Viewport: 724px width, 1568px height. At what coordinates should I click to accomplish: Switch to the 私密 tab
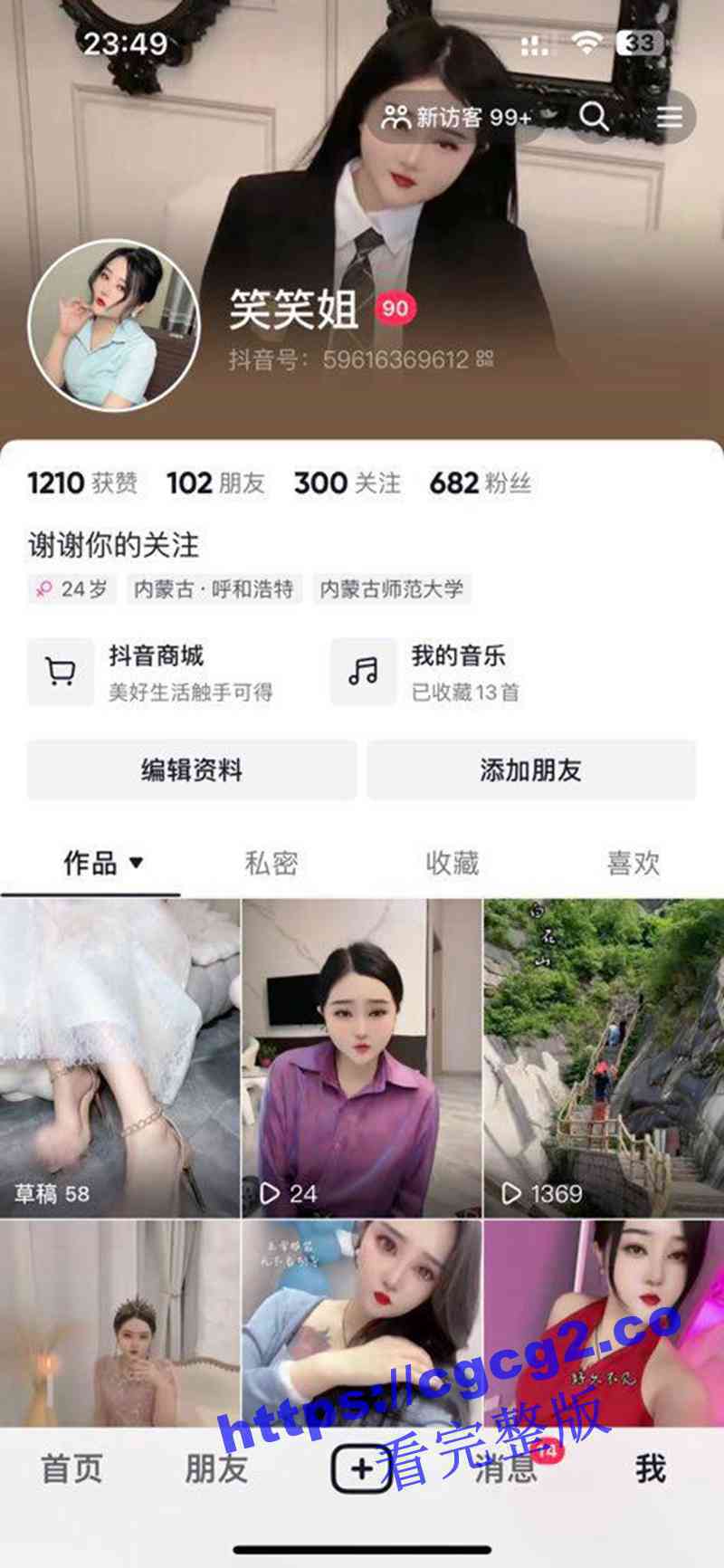[x=271, y=863]
